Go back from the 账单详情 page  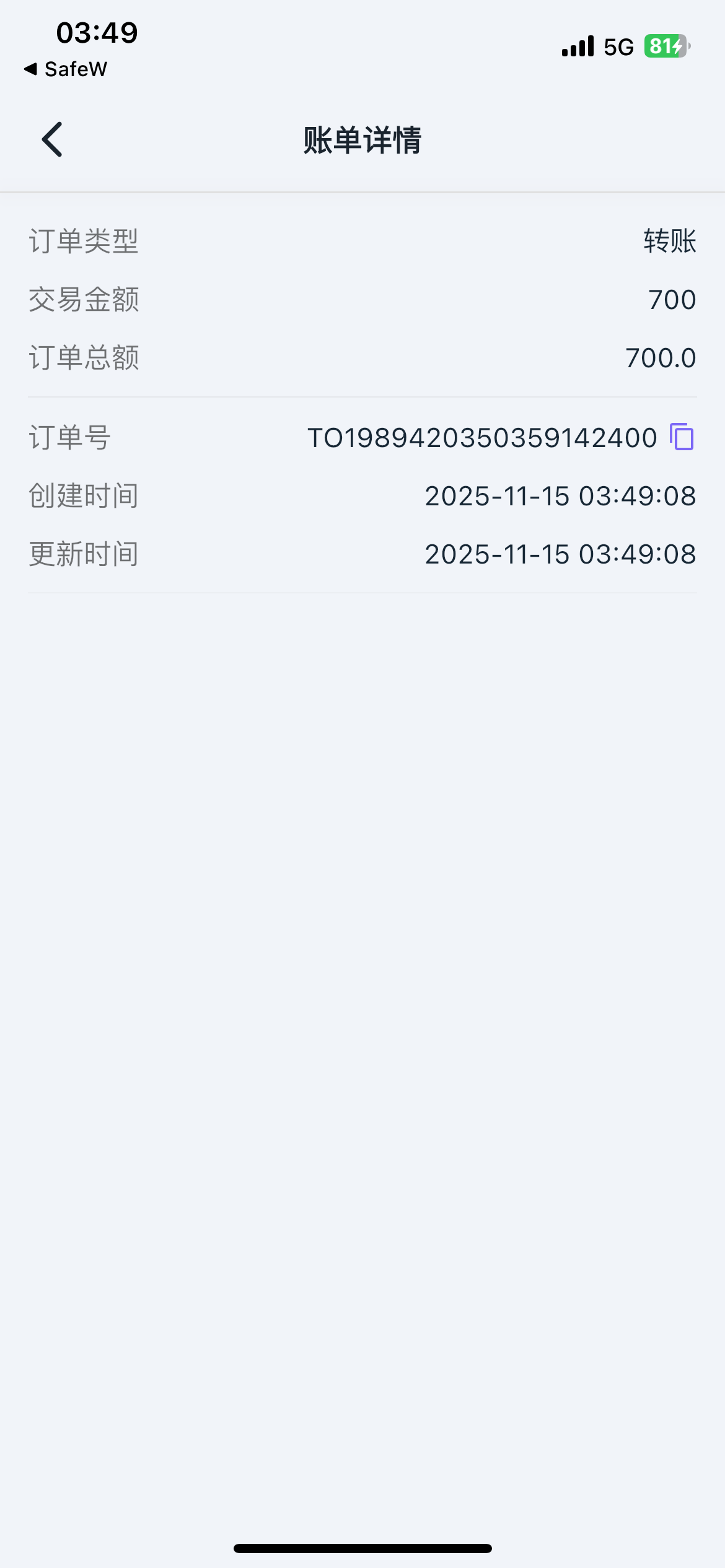tap(53, 139)
